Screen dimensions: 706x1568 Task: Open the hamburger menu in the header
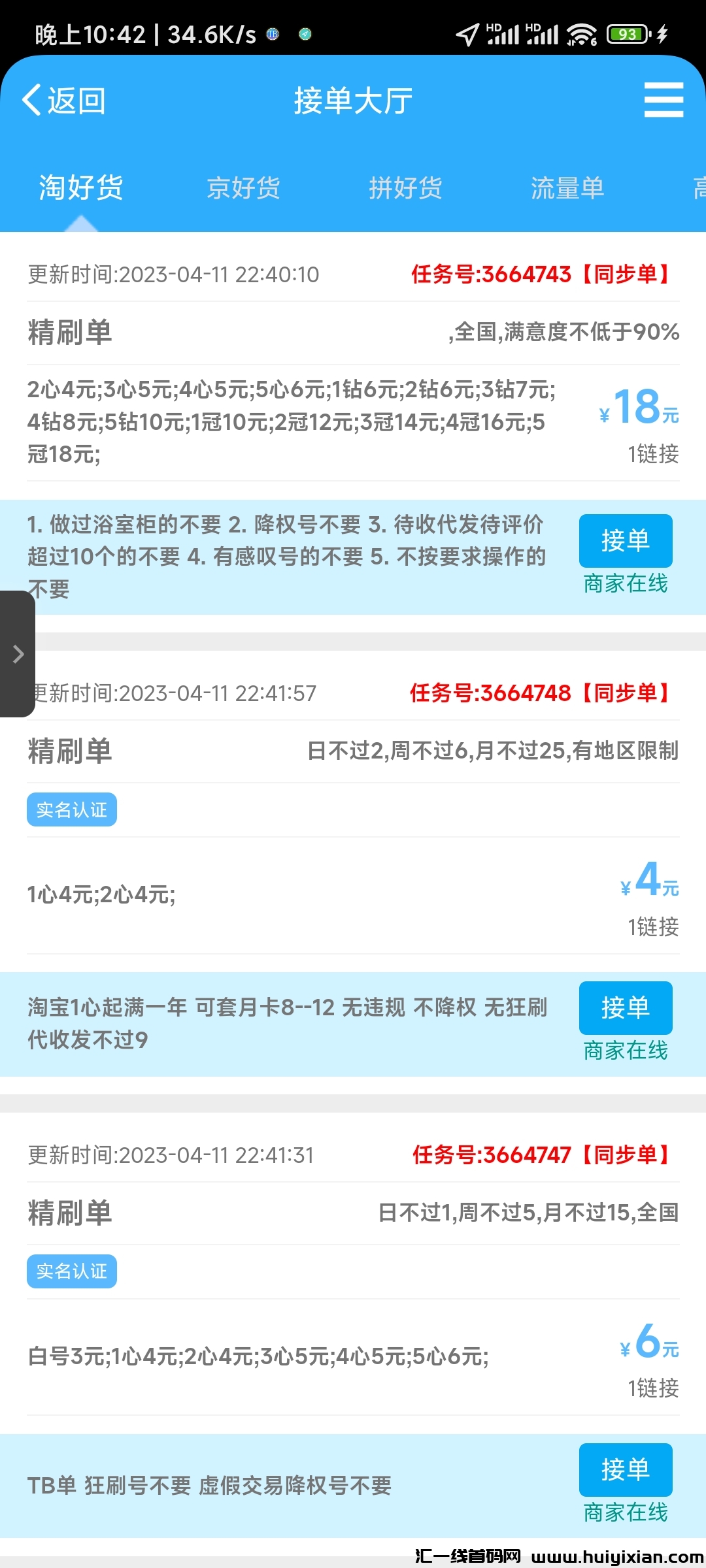point(664,101)
